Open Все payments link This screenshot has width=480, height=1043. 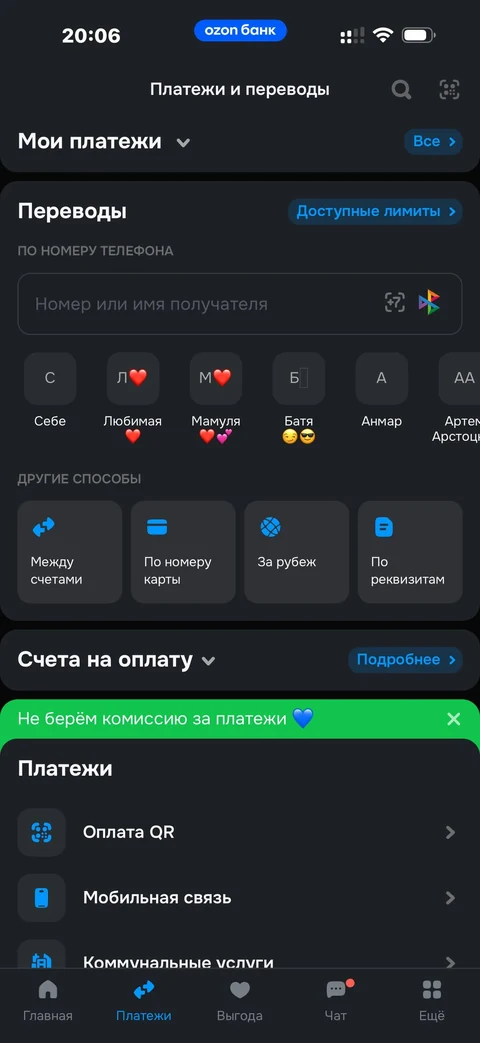point(433,142)
